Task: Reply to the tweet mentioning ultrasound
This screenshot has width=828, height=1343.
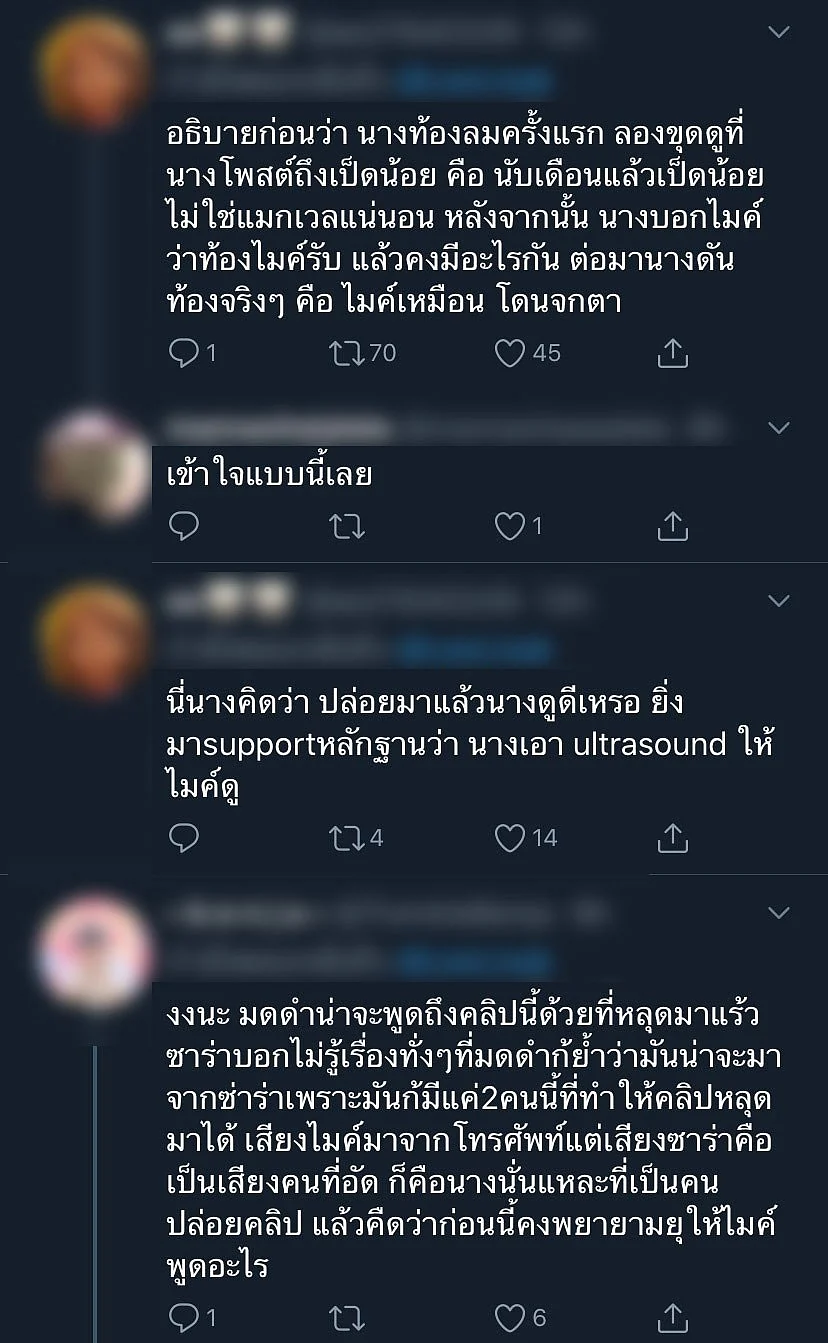Action: tap(184, 837)
